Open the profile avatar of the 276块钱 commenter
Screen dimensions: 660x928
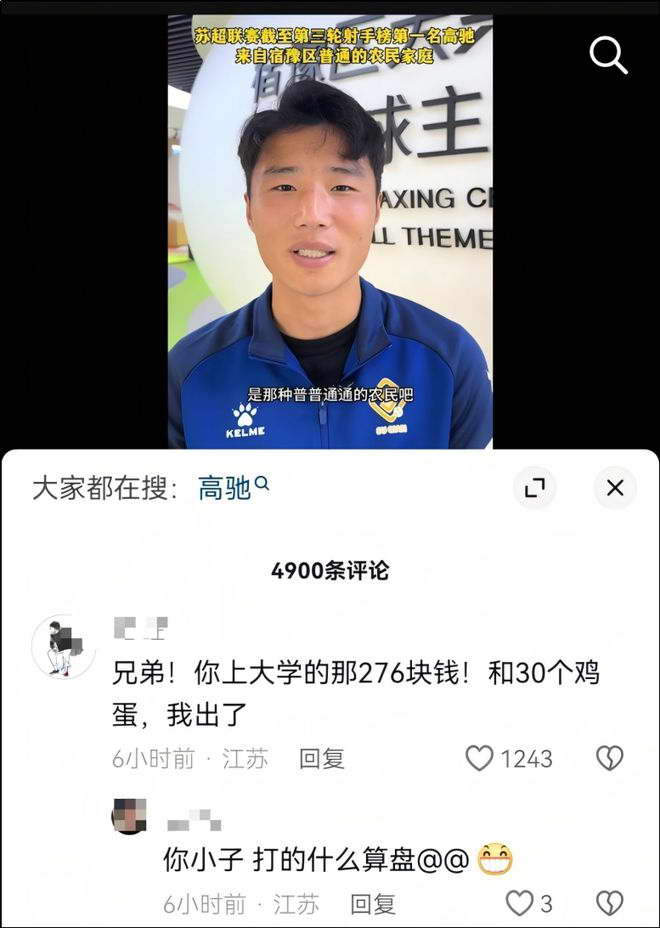(63, 647)
